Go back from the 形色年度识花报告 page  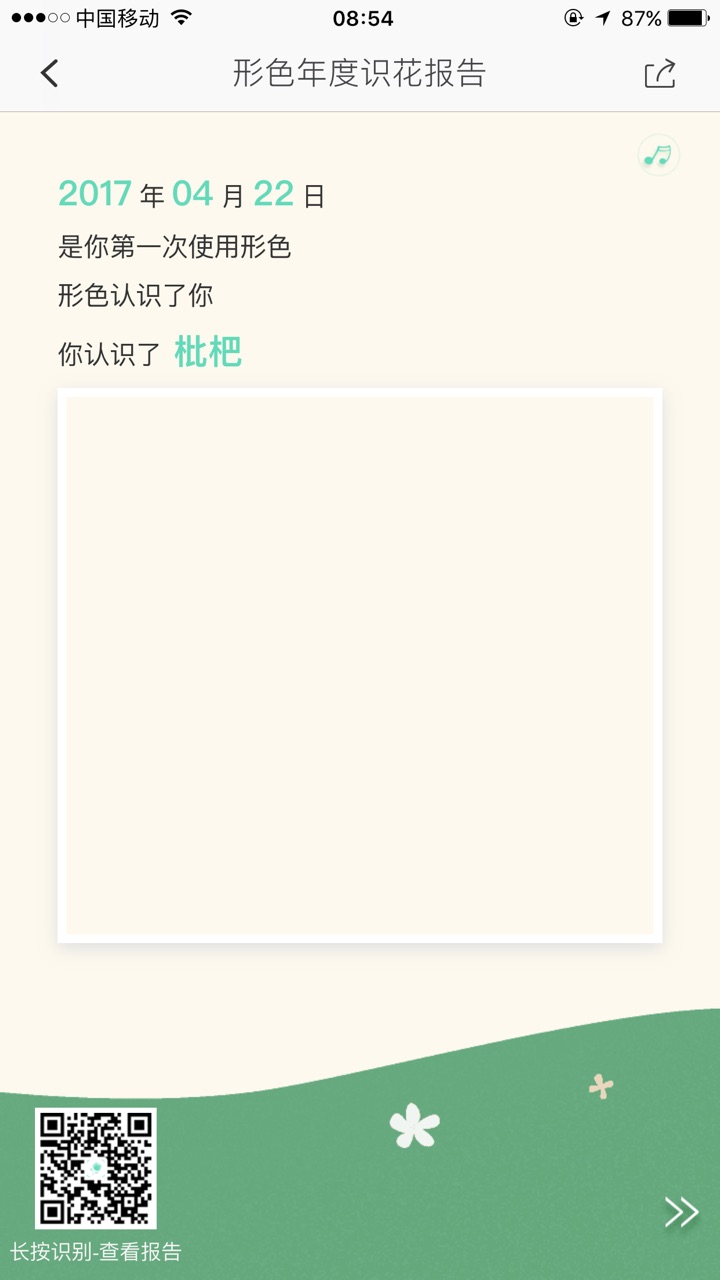[x=49, y=73]
